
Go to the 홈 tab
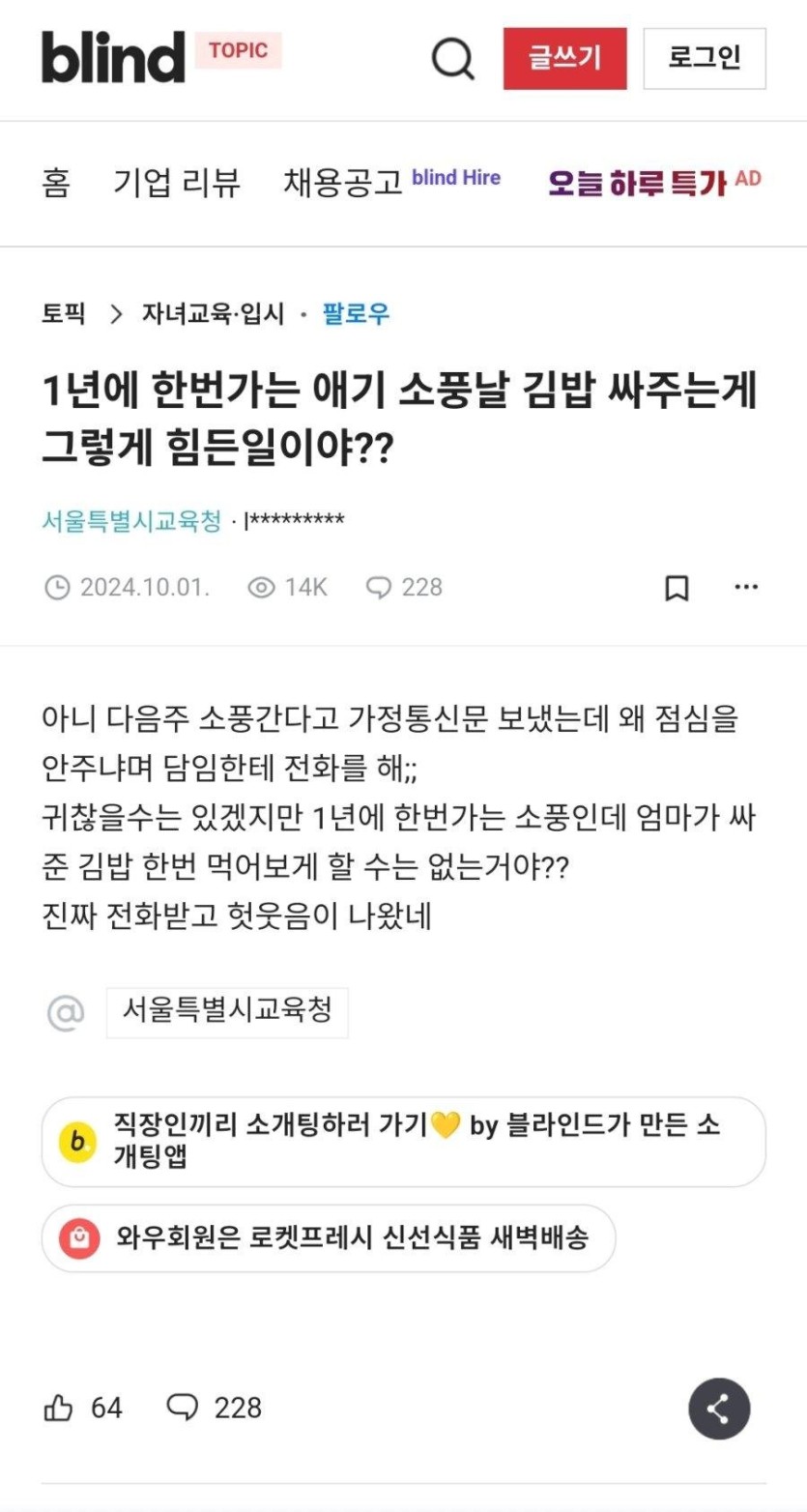pos(56,182)
